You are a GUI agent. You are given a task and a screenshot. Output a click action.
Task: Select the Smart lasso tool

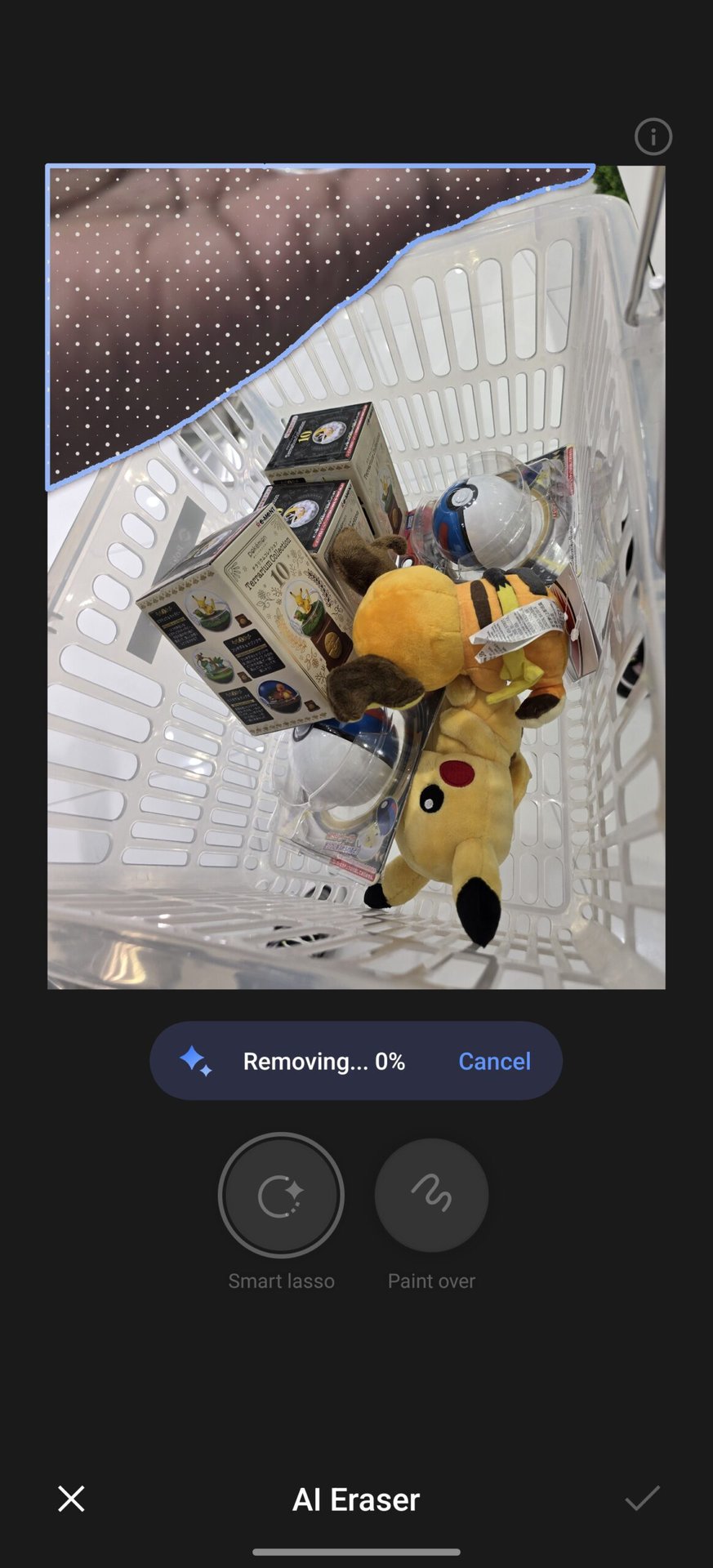pyautogui.click(x=281, y=1196)
